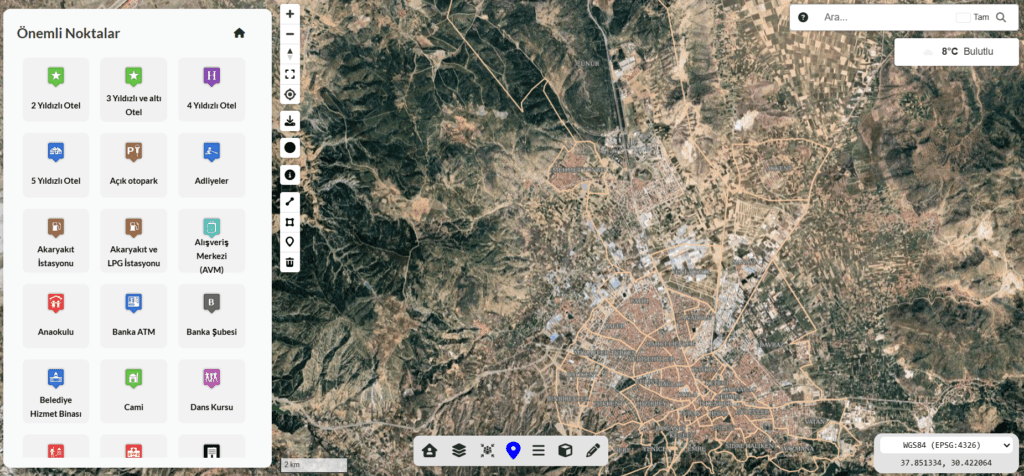Open the Cami category
This screenshot has height=476, width=1024.
tap(134, 391)
